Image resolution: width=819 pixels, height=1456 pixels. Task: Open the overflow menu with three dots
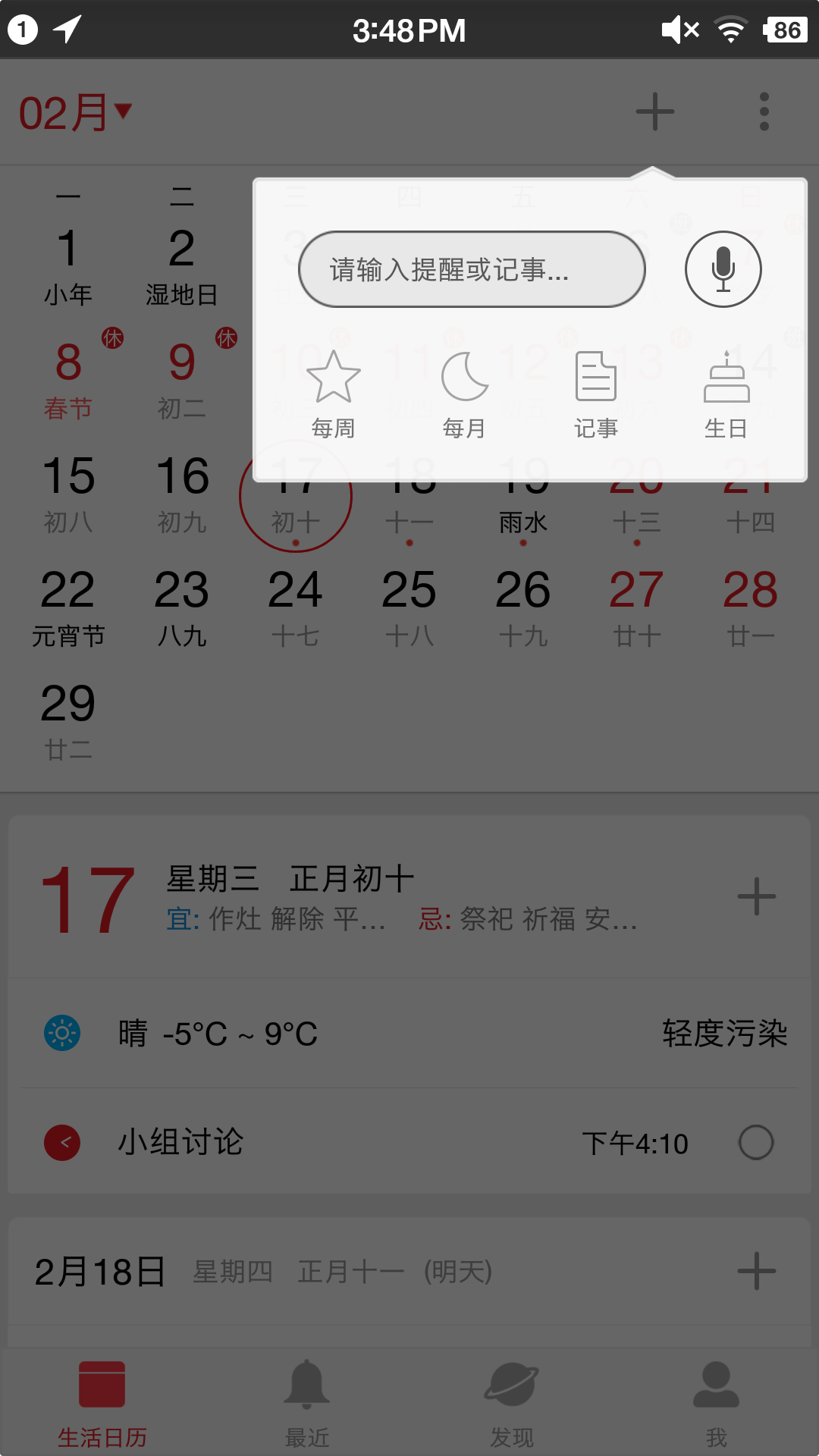click(x=763, y=110)
